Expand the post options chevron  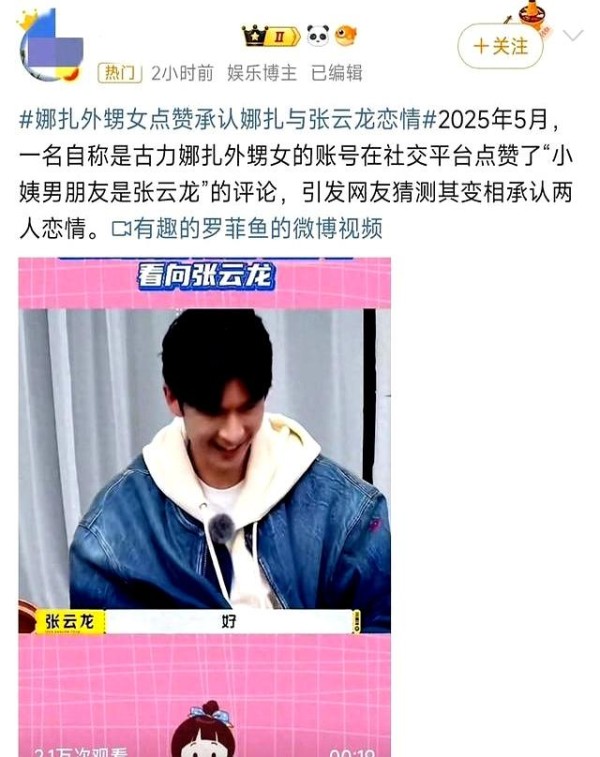573,36
